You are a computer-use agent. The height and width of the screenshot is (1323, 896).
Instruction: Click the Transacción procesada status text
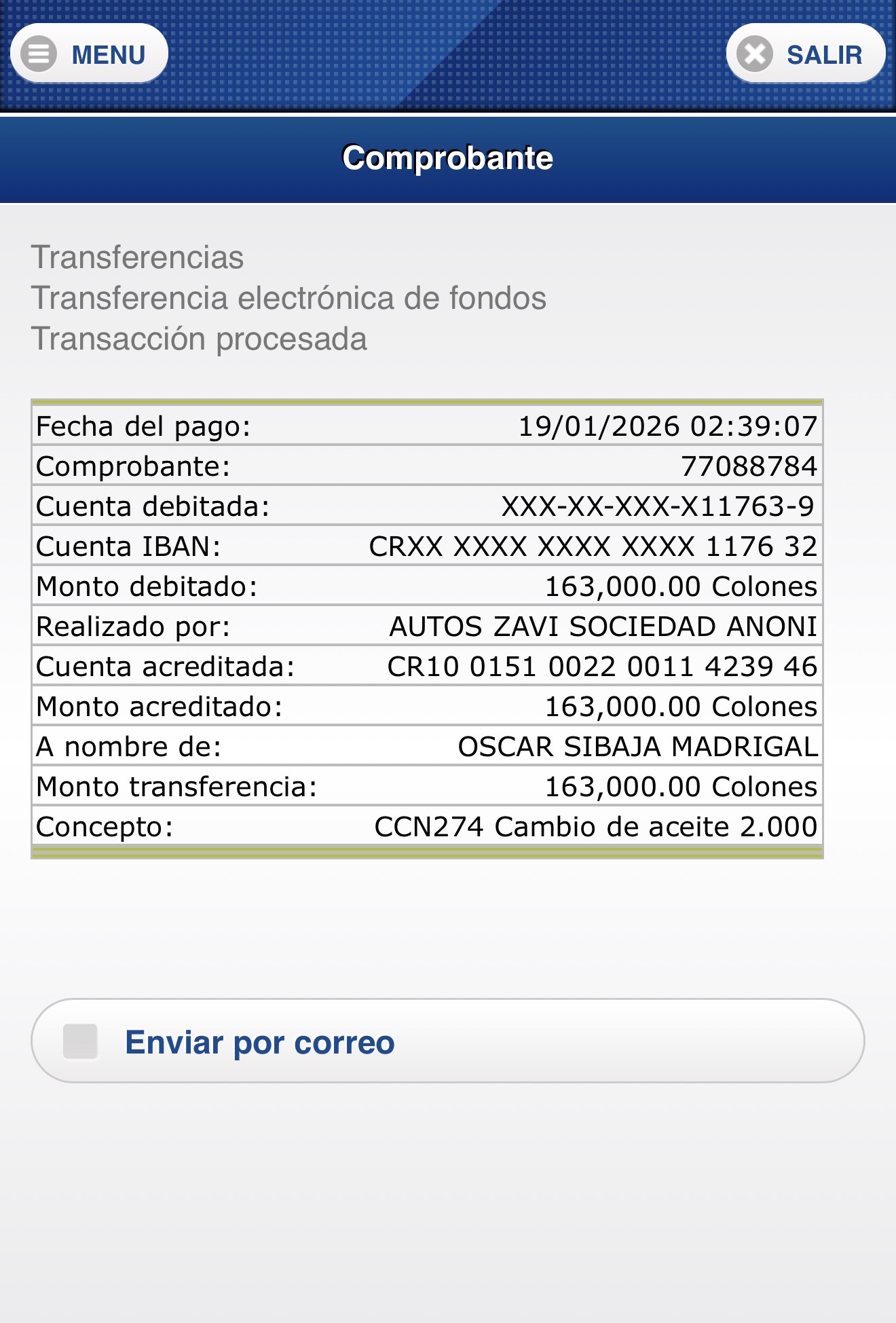199,336
